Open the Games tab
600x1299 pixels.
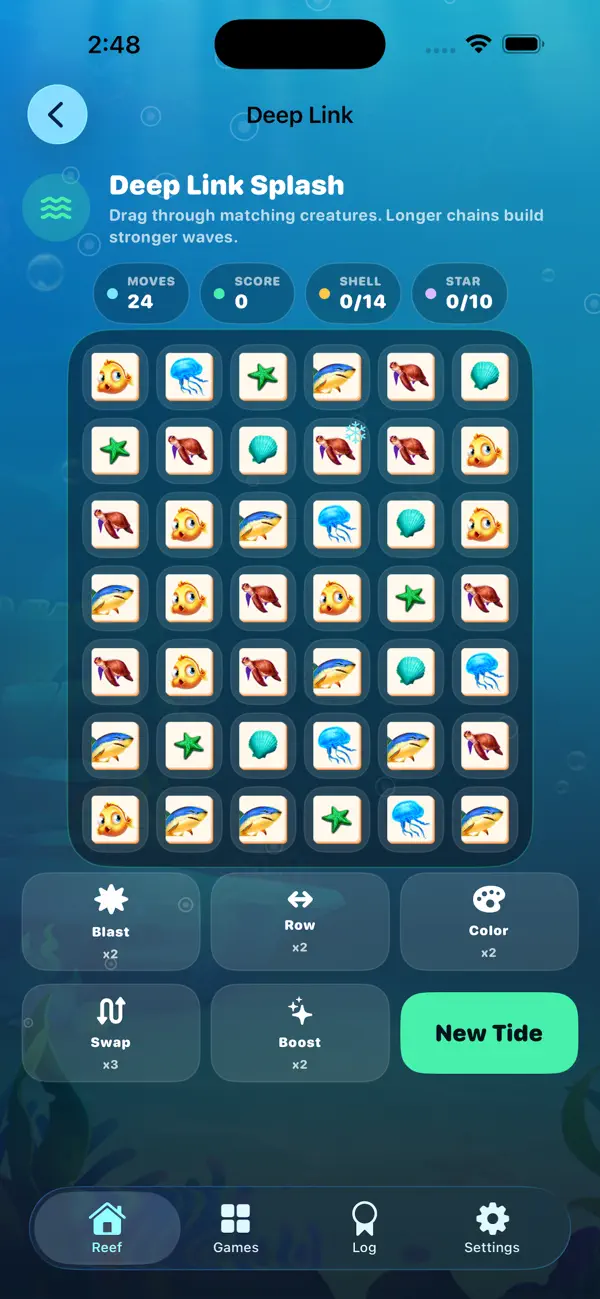coord(236,1228)
